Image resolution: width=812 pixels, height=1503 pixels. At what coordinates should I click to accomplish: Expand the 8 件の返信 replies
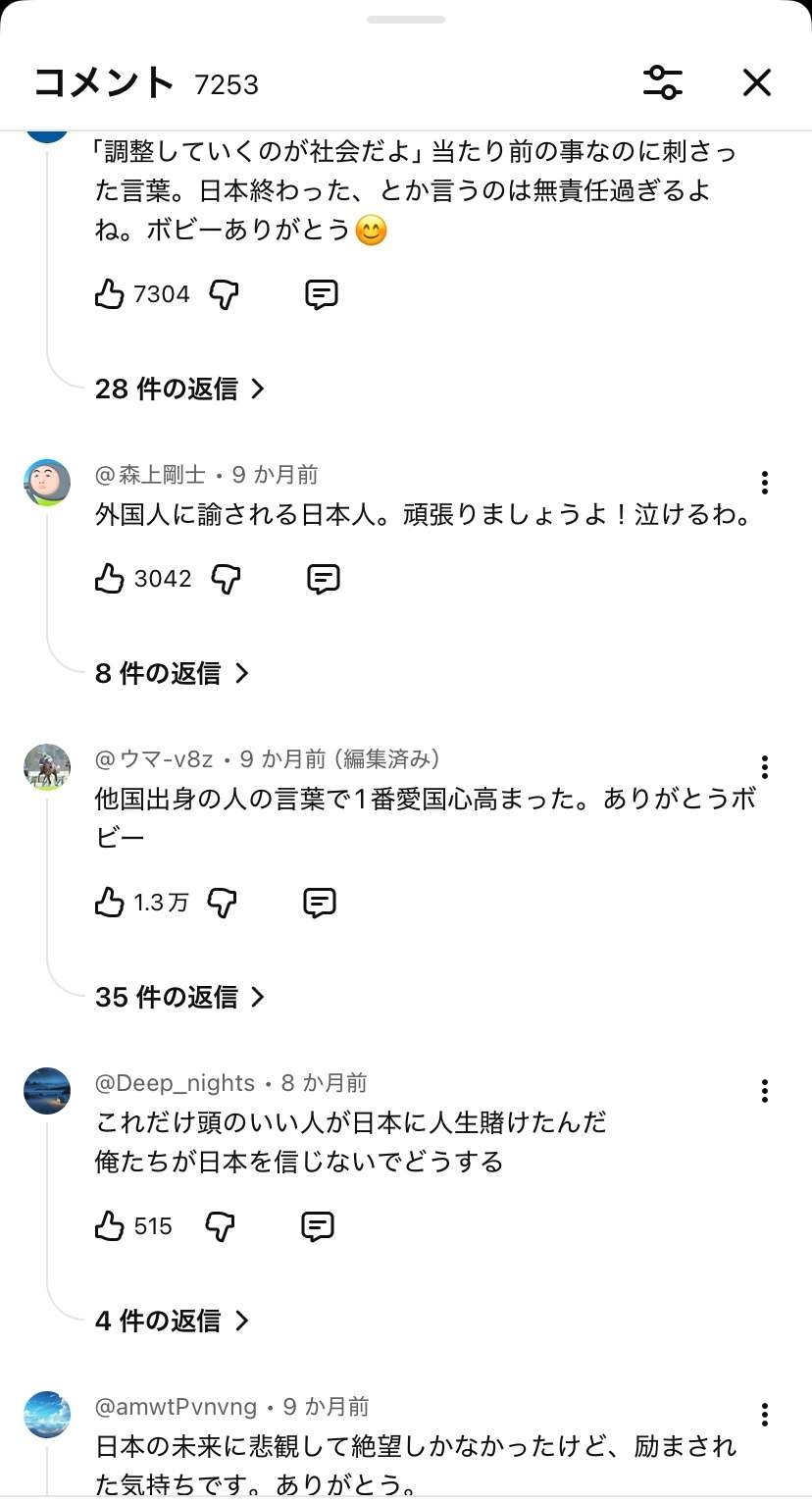pos(172,674)
